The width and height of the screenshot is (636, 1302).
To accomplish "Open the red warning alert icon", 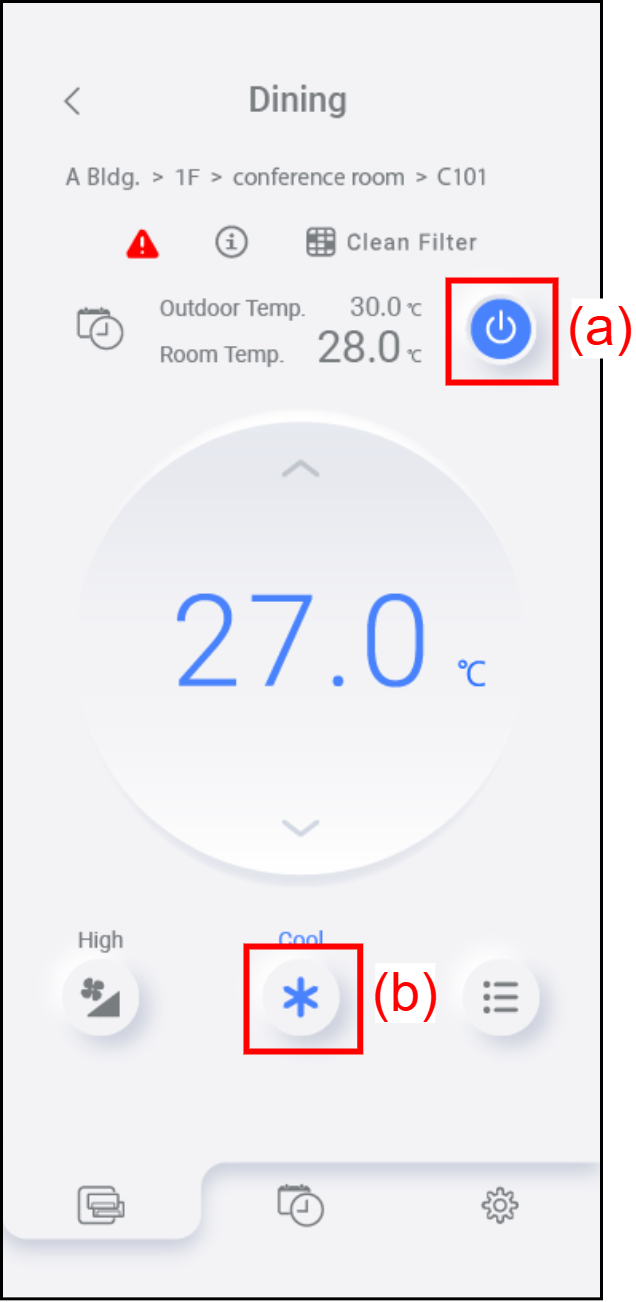I will 143,242.
